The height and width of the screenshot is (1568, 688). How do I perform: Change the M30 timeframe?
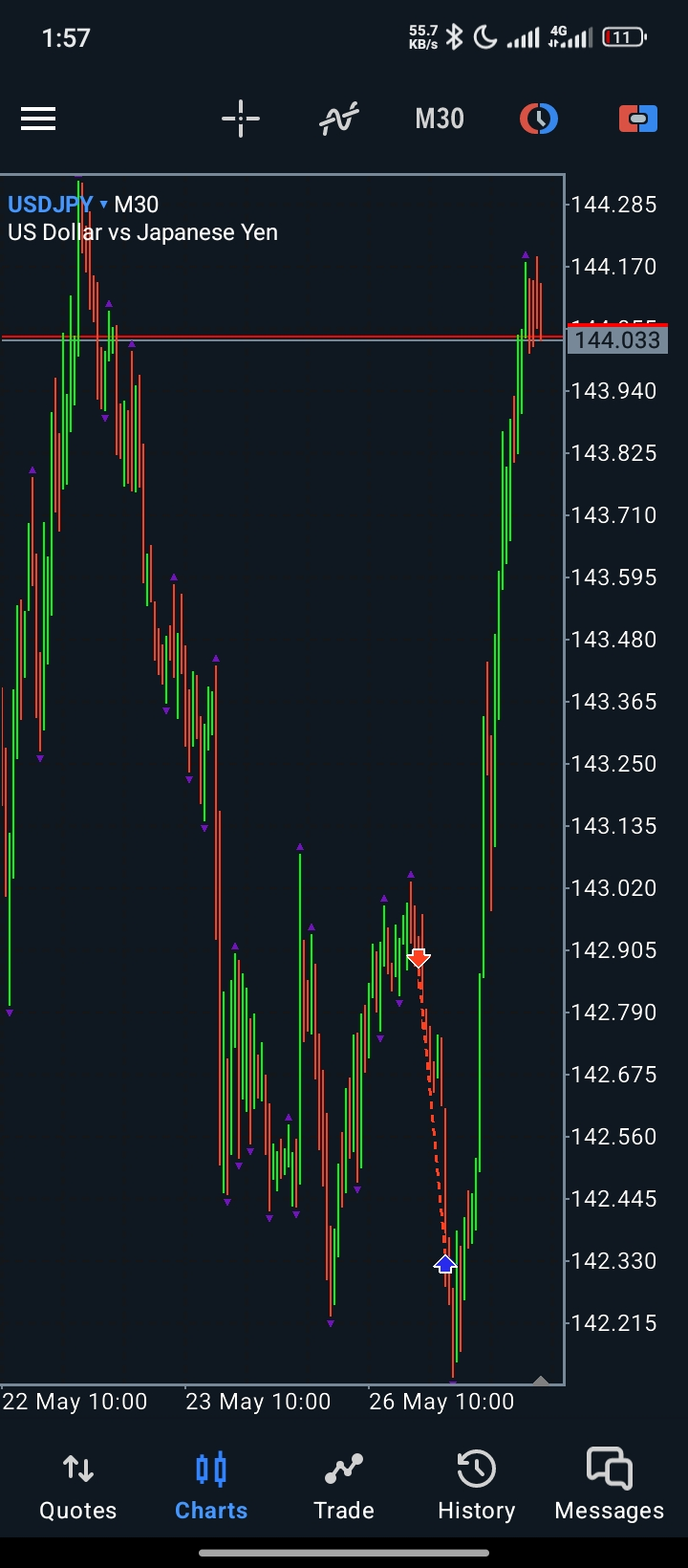point(440,119)
